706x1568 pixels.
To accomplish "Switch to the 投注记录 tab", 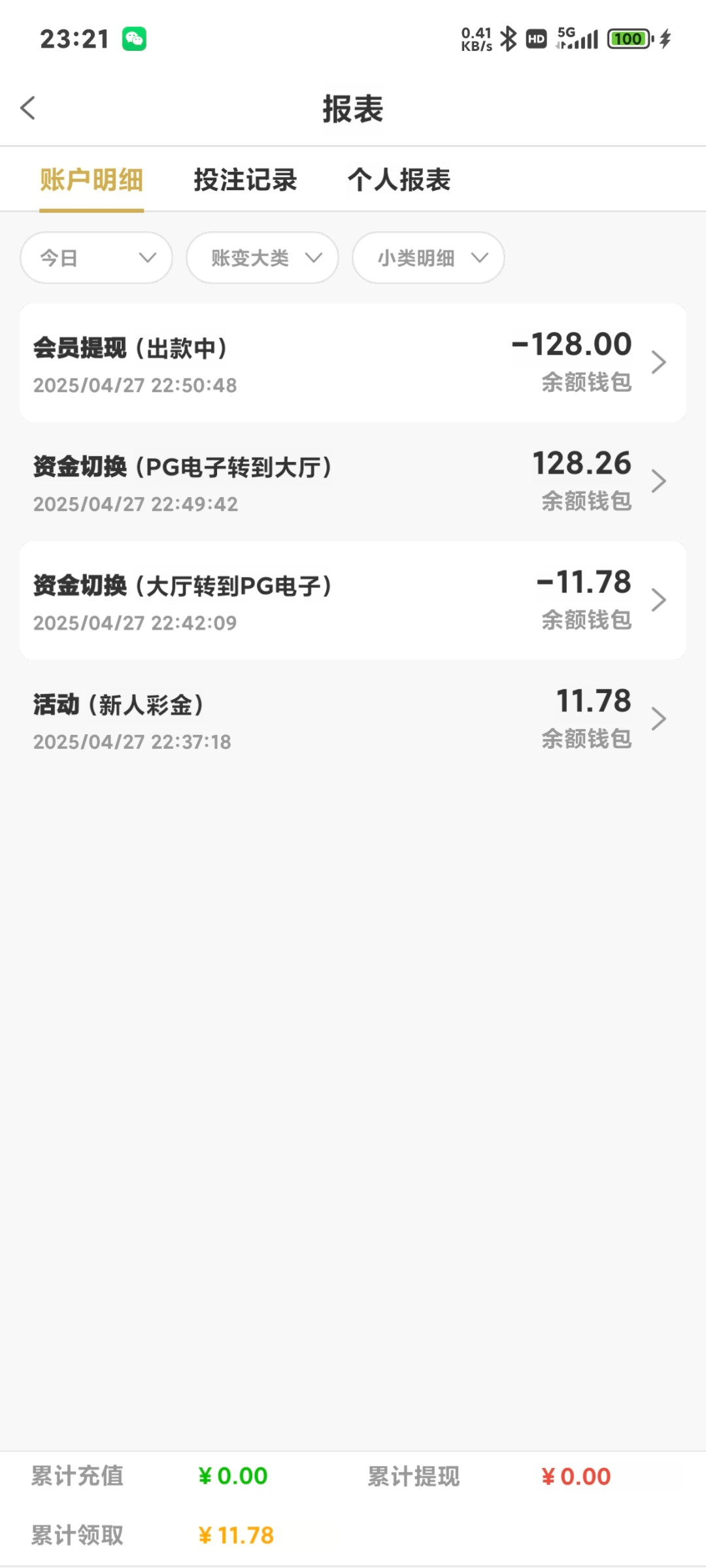I will pyautogui.click(x=245, y=180).
